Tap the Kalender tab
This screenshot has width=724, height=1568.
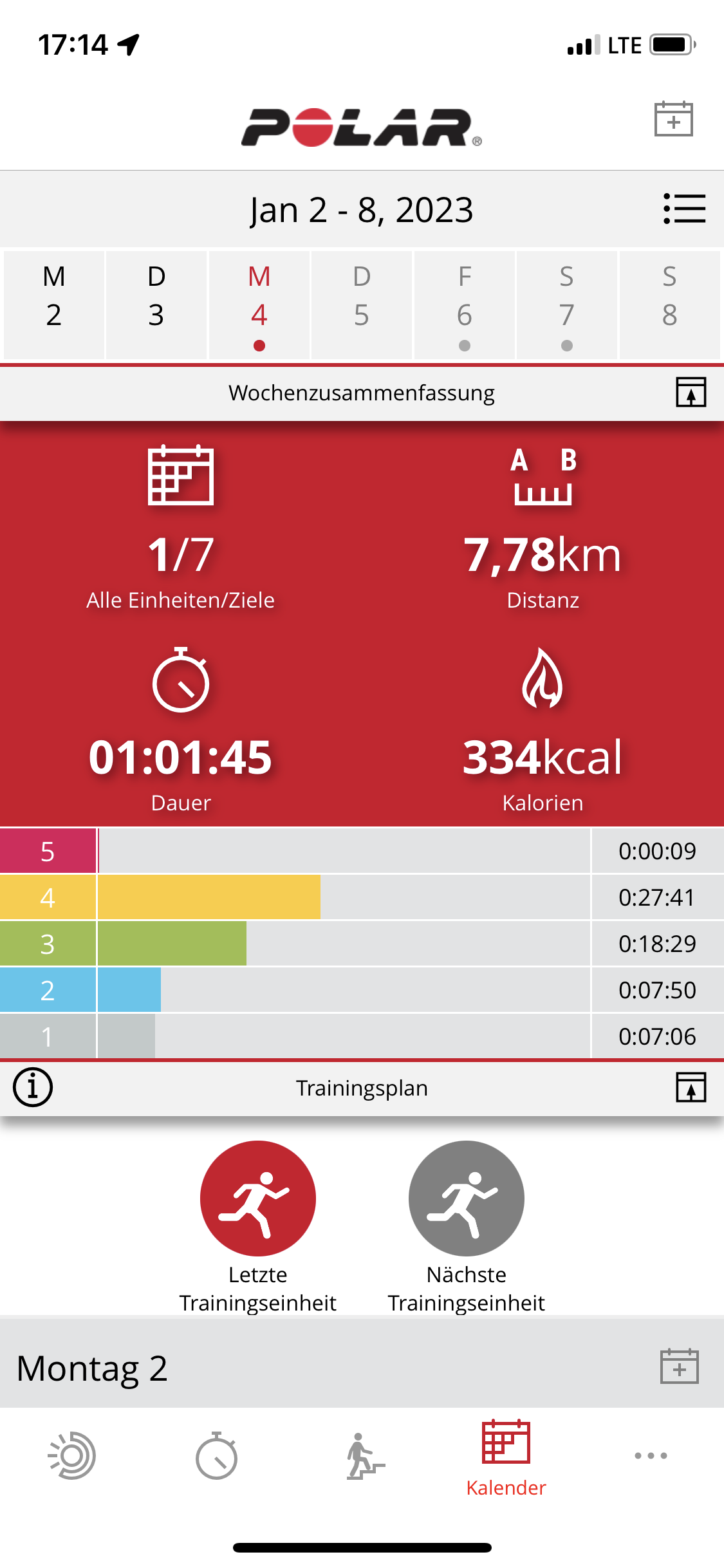tap(506, 1459)
